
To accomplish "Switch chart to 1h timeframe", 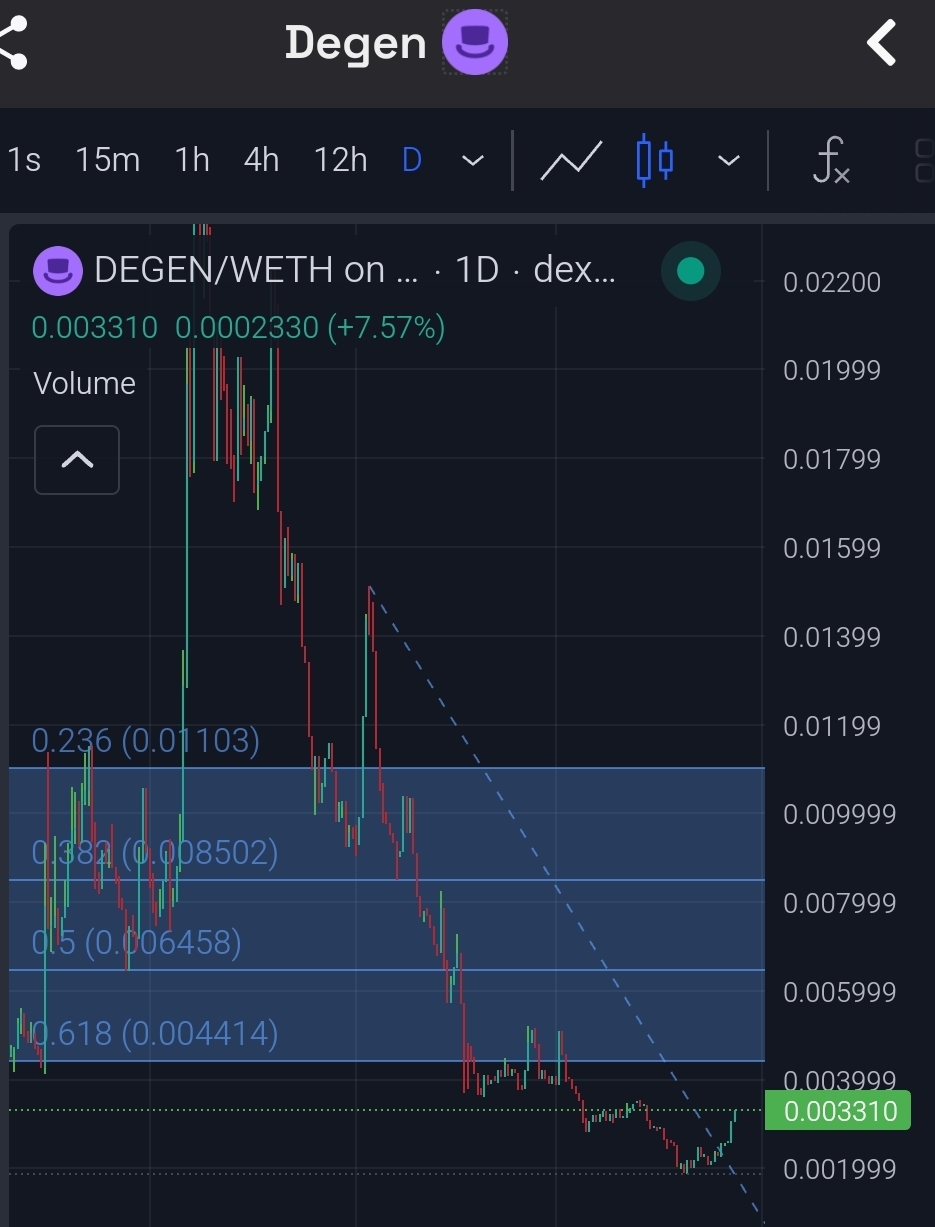I will [x=191, y=160].
